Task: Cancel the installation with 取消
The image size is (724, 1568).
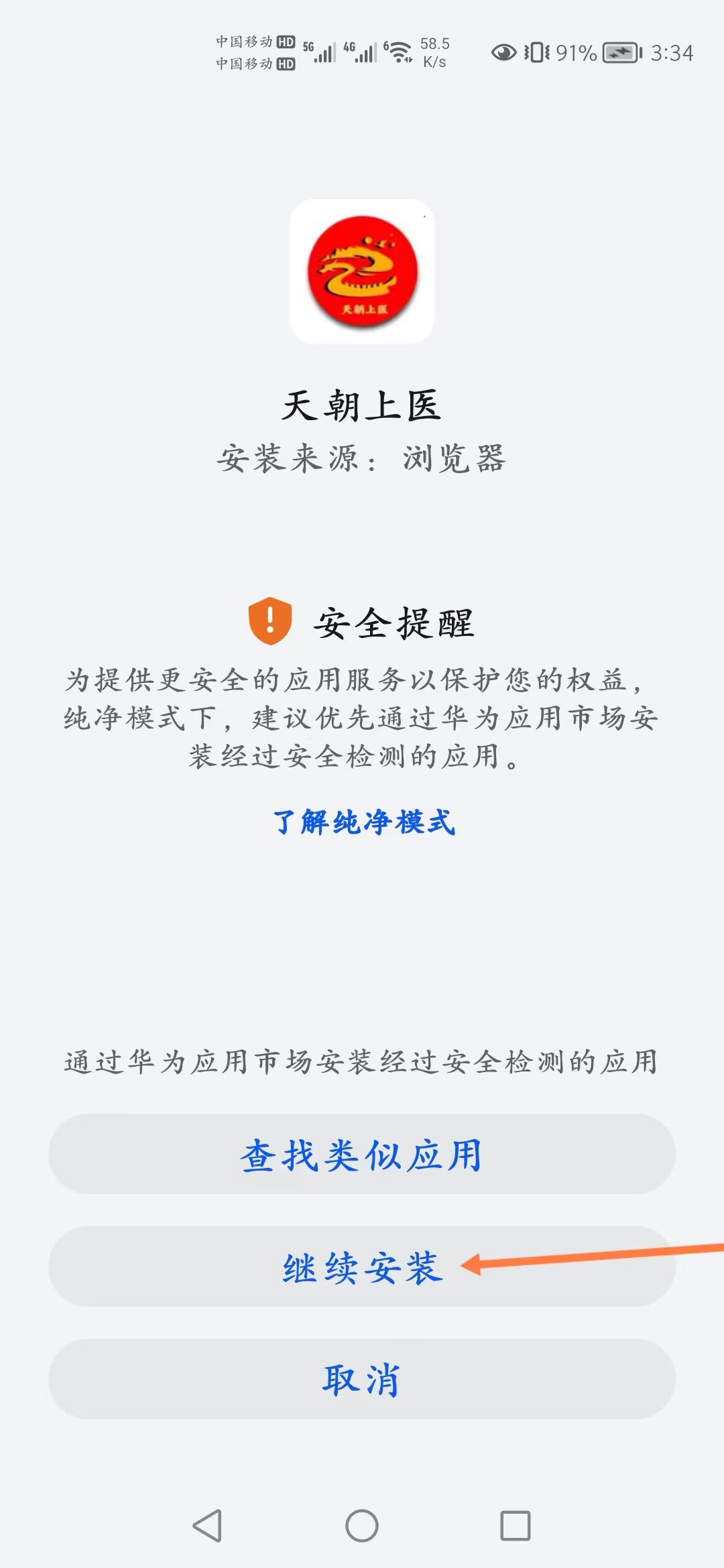Action: point(362,1380)
